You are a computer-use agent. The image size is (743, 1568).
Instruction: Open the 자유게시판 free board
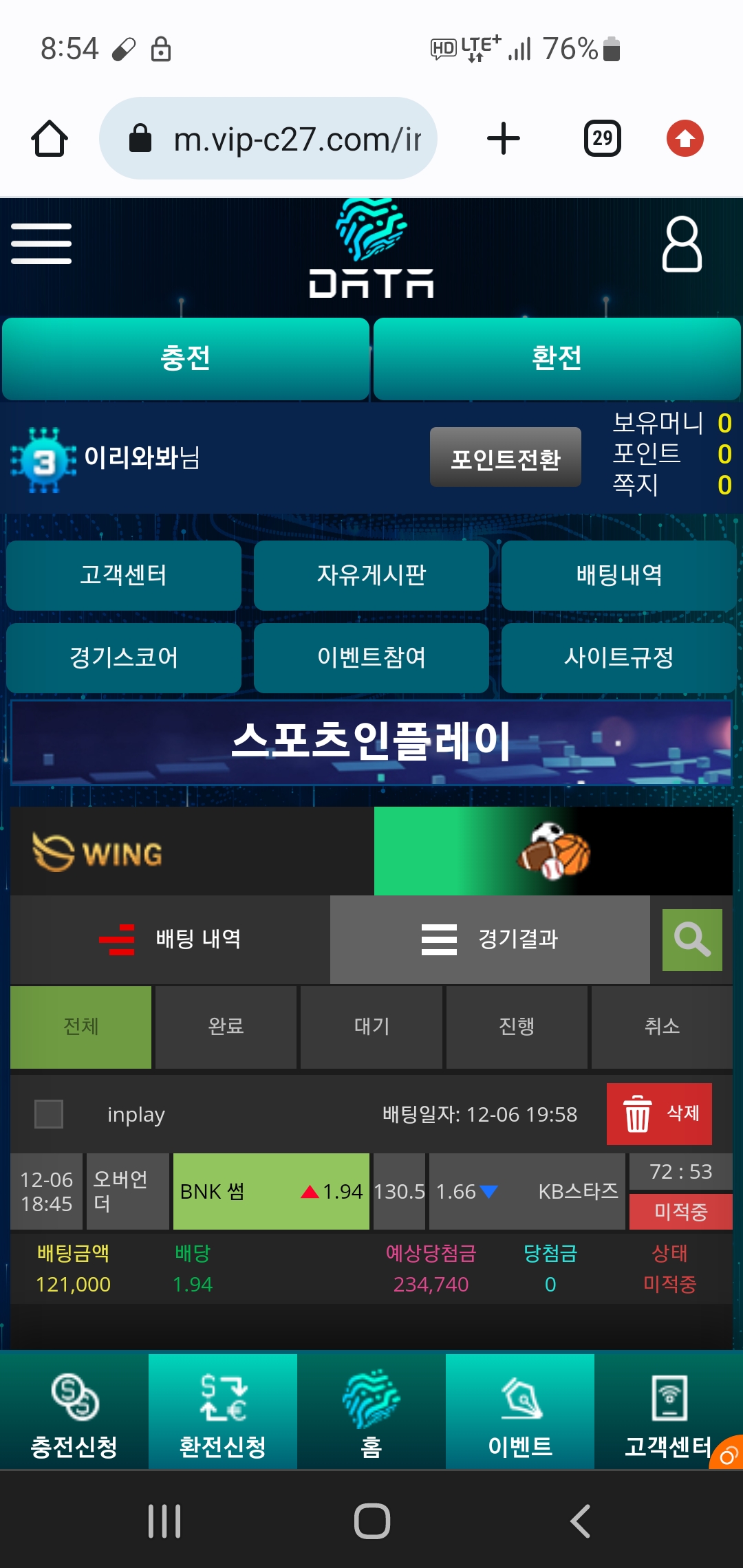(371, 575)
